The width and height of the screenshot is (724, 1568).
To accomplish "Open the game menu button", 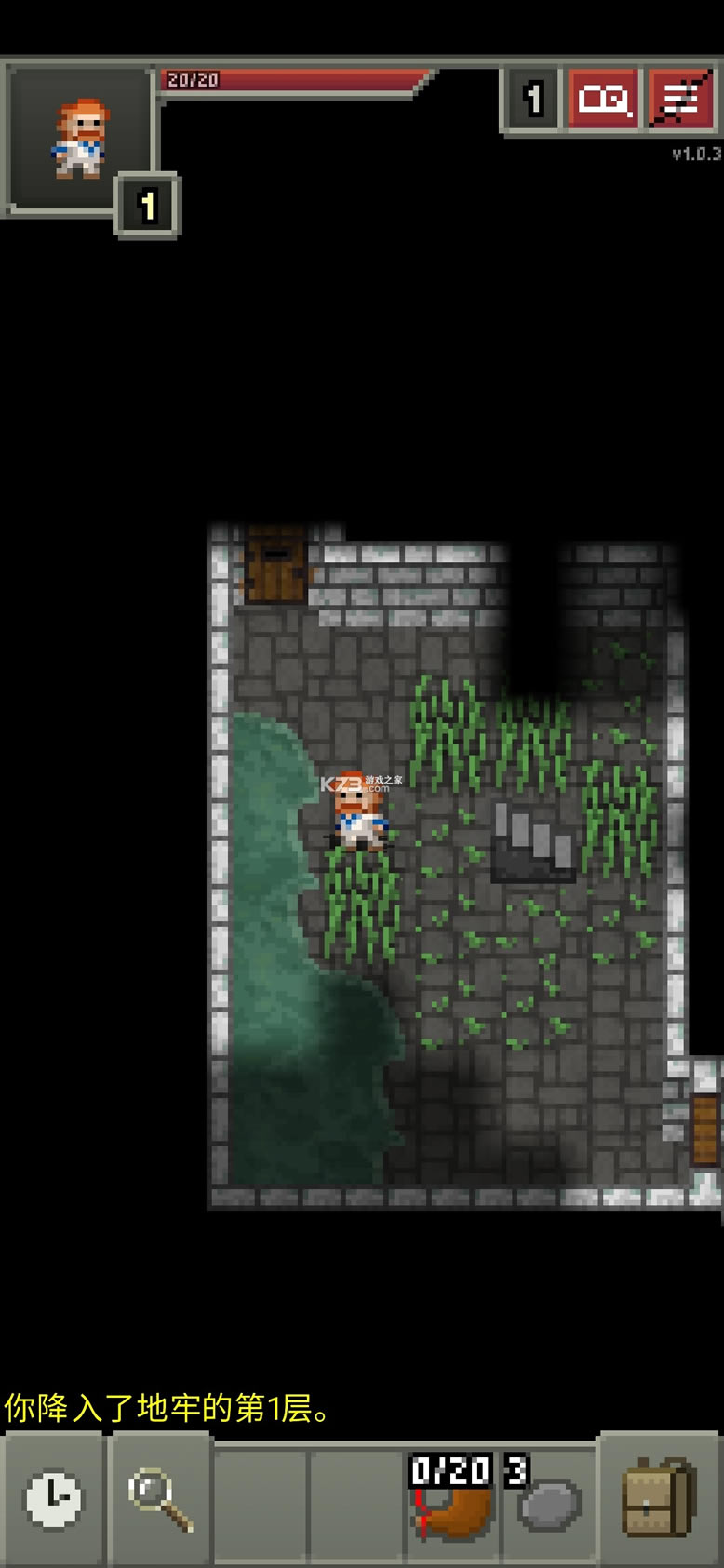I will [679, 99].
